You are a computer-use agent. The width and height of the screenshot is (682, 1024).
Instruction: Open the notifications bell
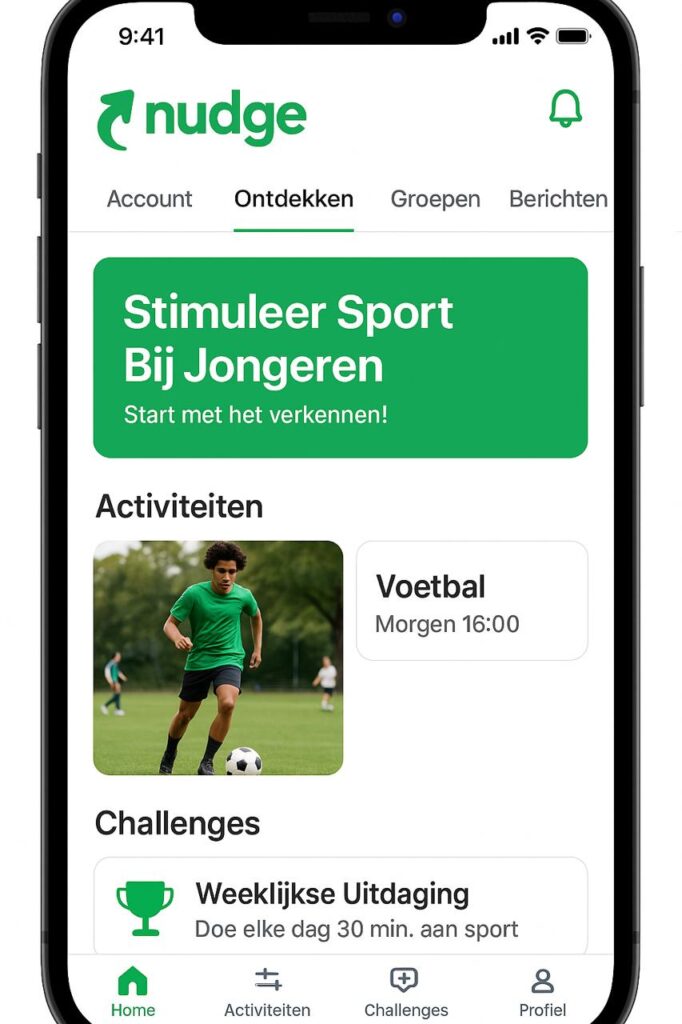(565, 108)
